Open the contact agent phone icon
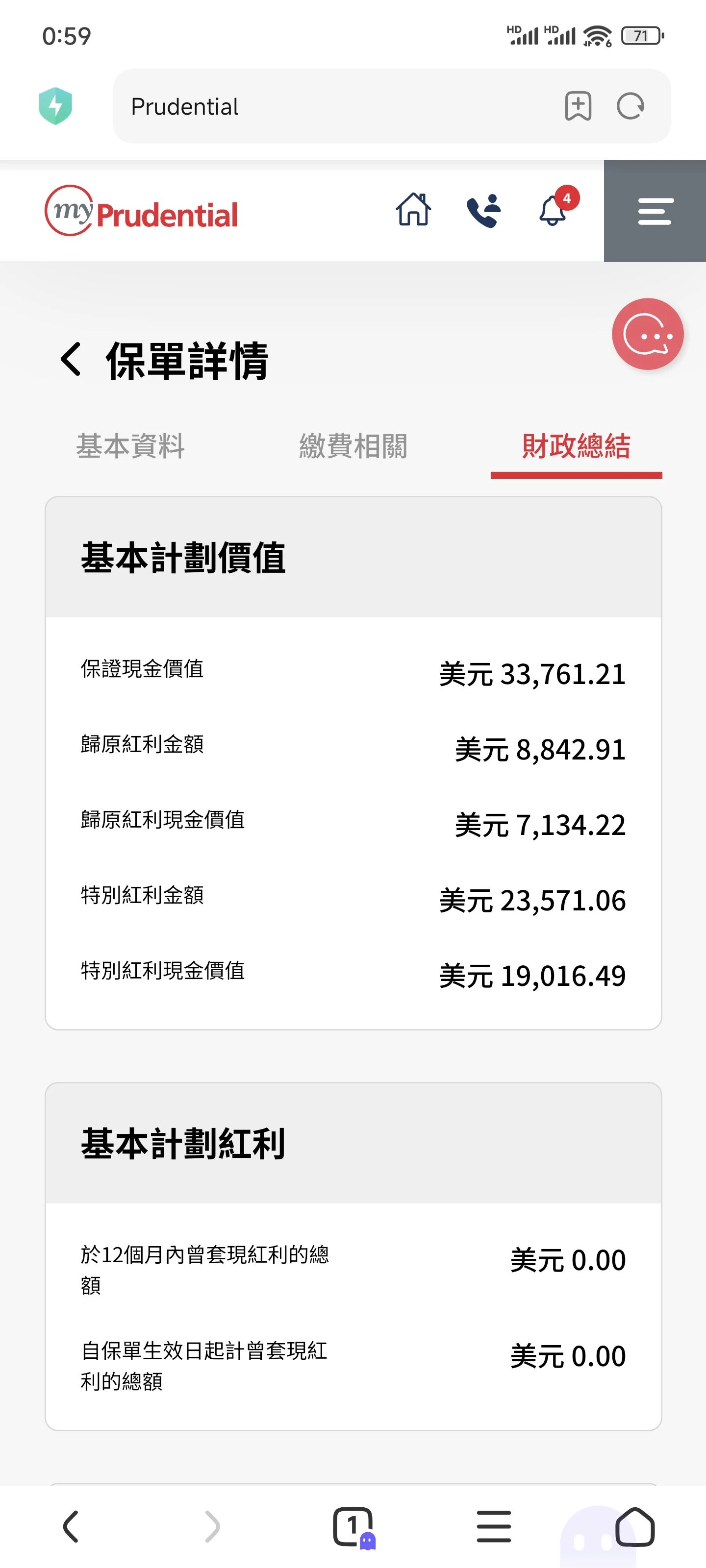706x1568 pixels. tap(484, 211)
